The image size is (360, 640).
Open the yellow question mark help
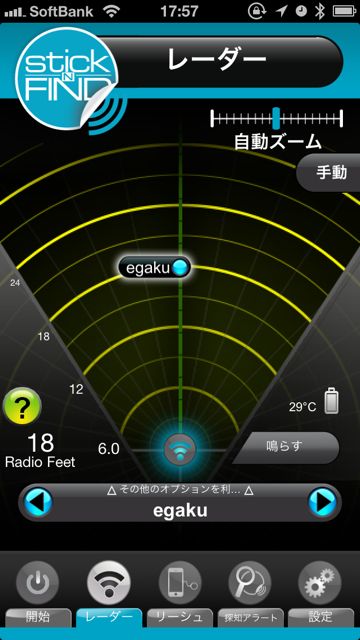coord(22,407)
